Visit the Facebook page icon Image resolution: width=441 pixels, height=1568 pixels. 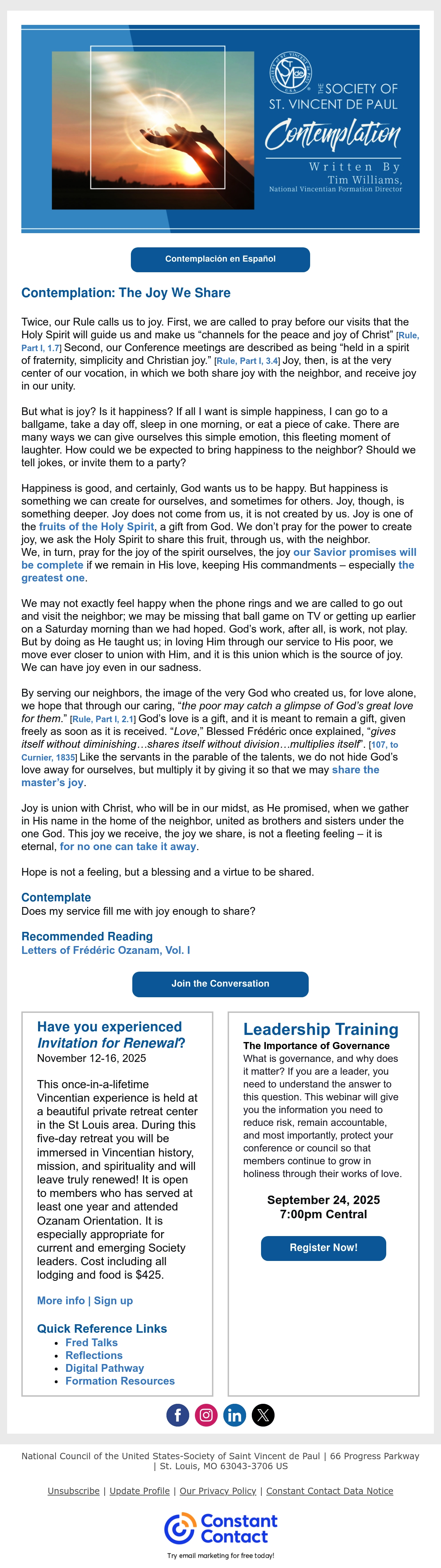177,1415
